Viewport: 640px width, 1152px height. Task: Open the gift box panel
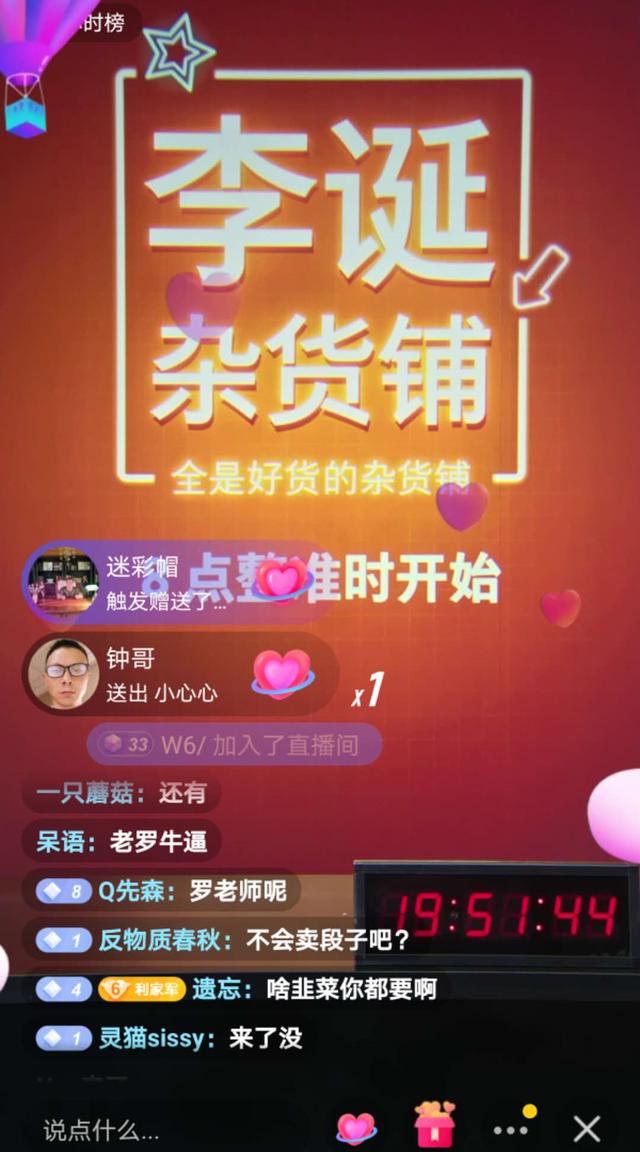[434, 1127]
